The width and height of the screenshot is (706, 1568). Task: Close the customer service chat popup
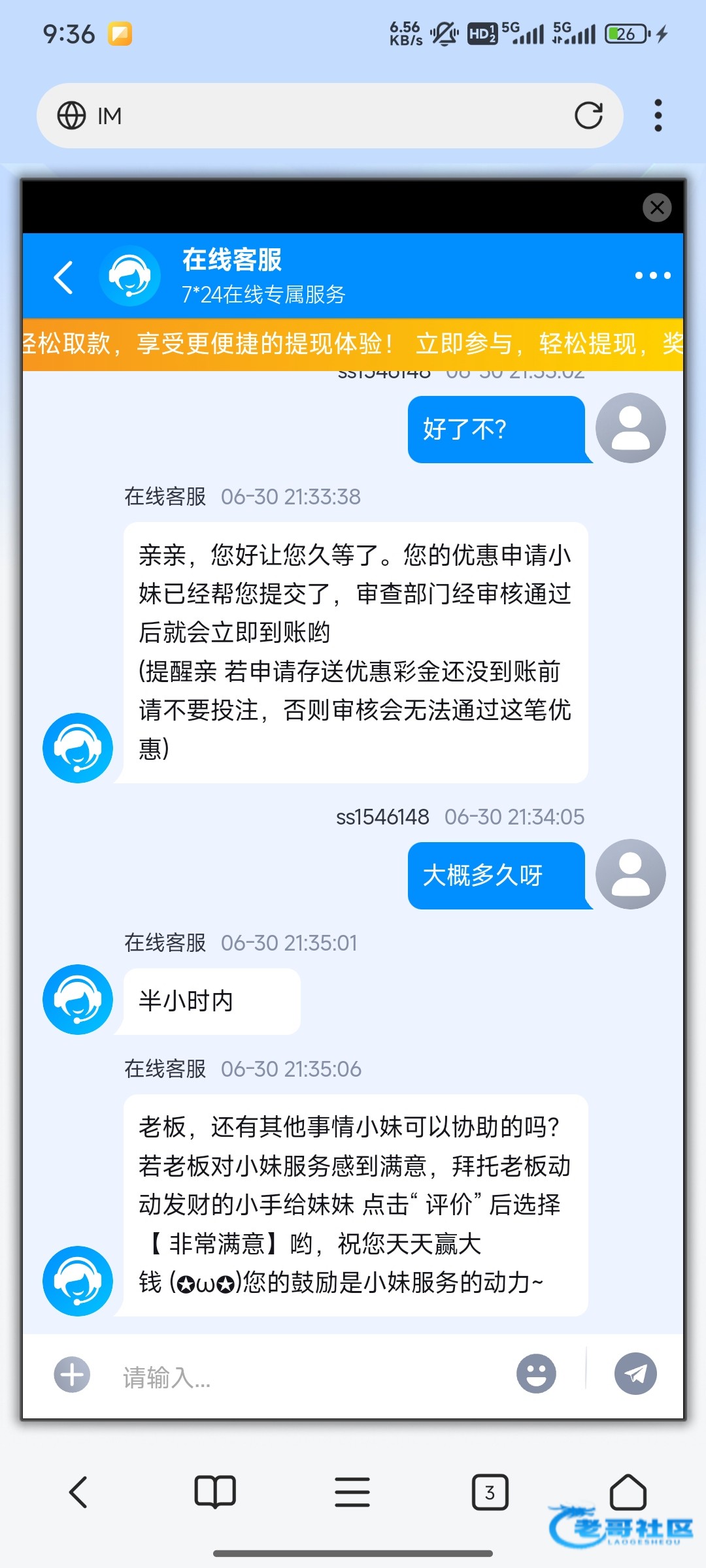click(657, 208)
